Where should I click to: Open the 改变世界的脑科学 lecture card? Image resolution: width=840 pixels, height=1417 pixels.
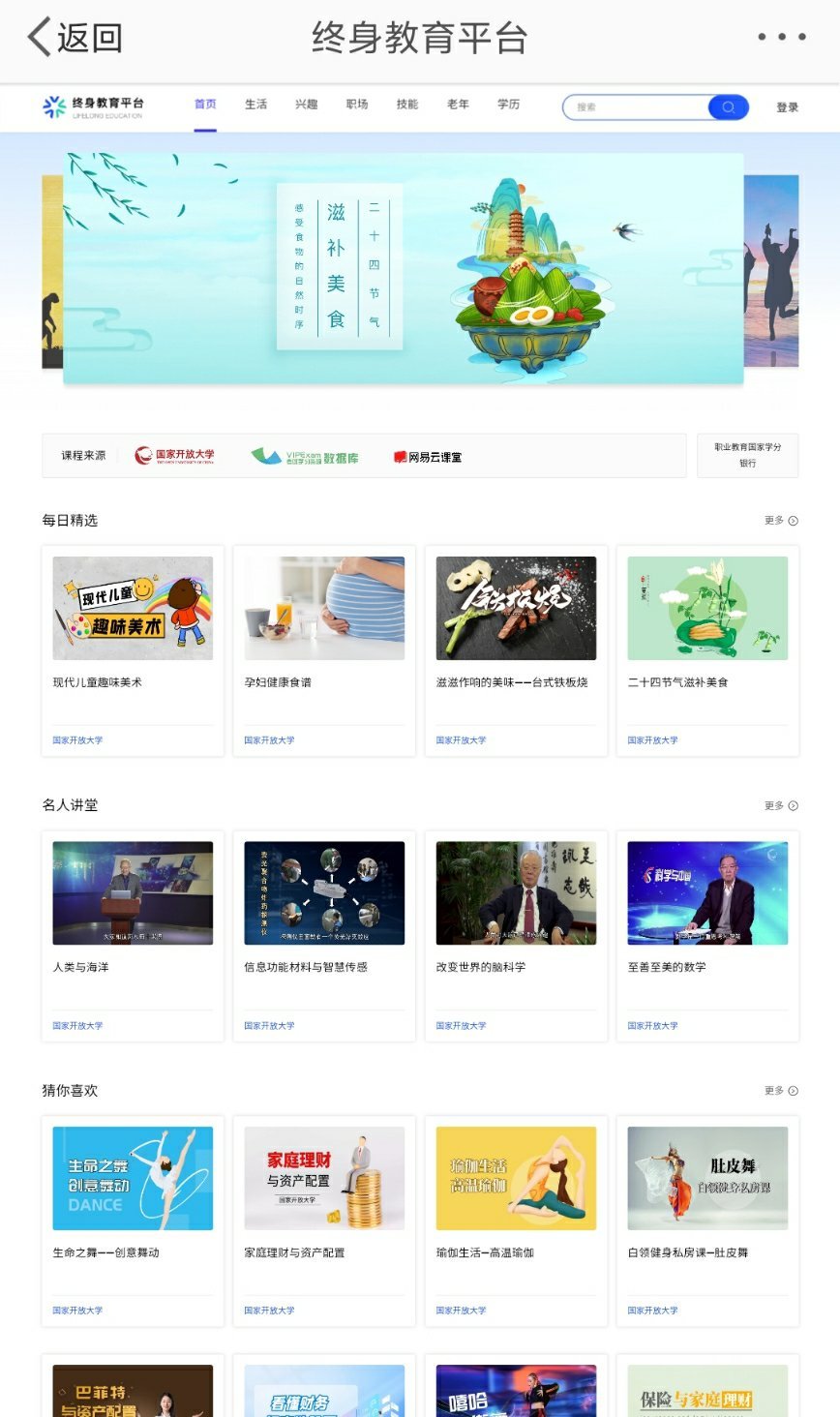pyautogui.click(x=516, y=935)
